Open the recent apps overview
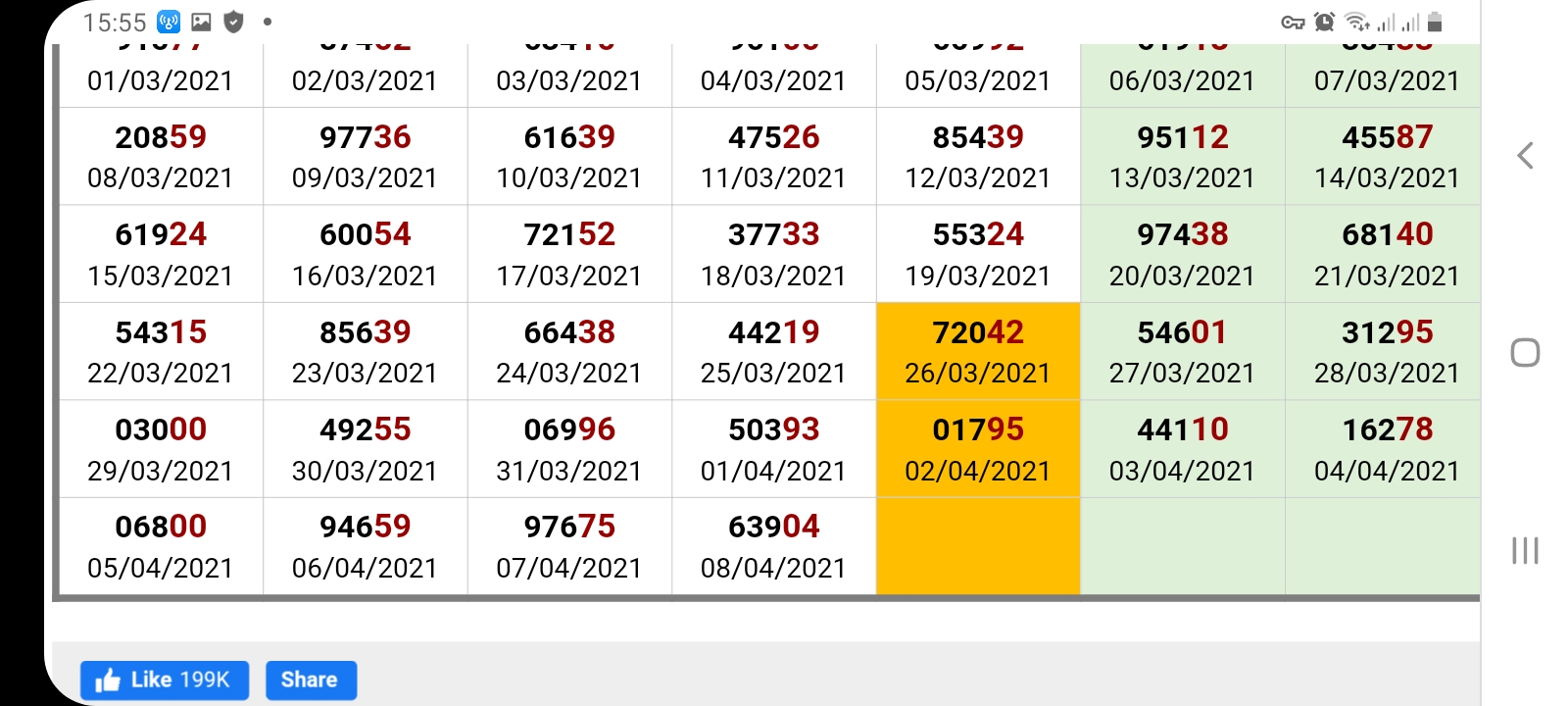The width and height of the screenshot is (1568, 706). pos(1525,550)
